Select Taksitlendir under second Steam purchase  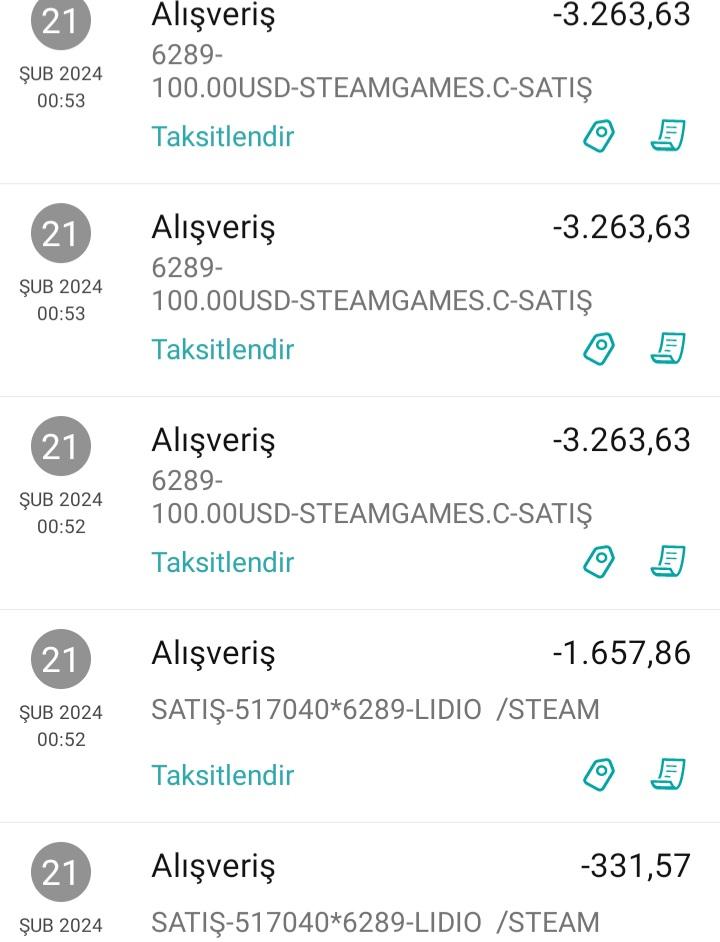coord(222,349)
